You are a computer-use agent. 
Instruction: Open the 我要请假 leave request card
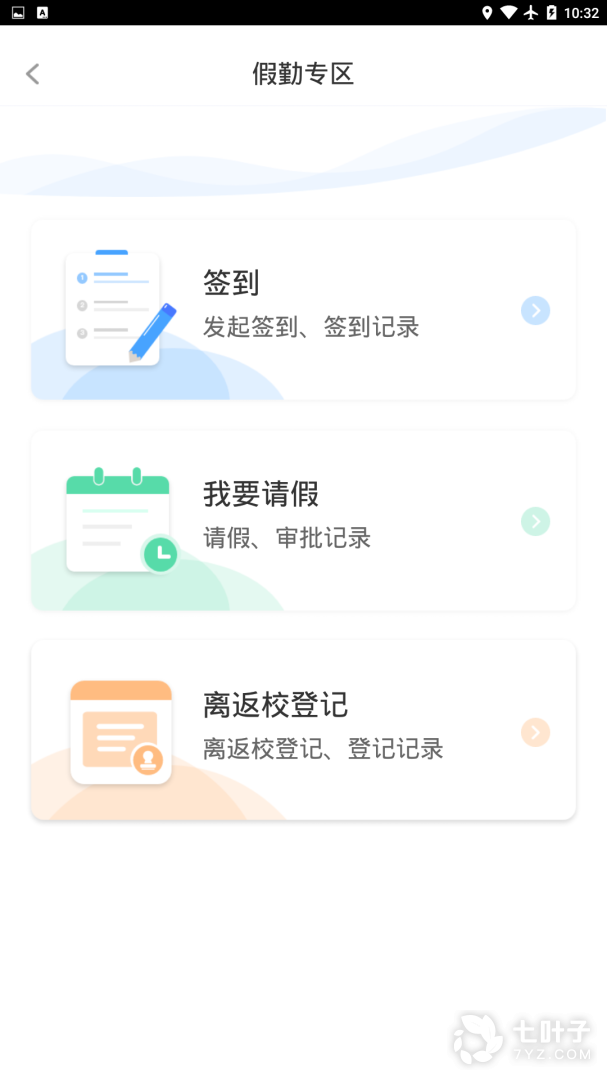303,521
